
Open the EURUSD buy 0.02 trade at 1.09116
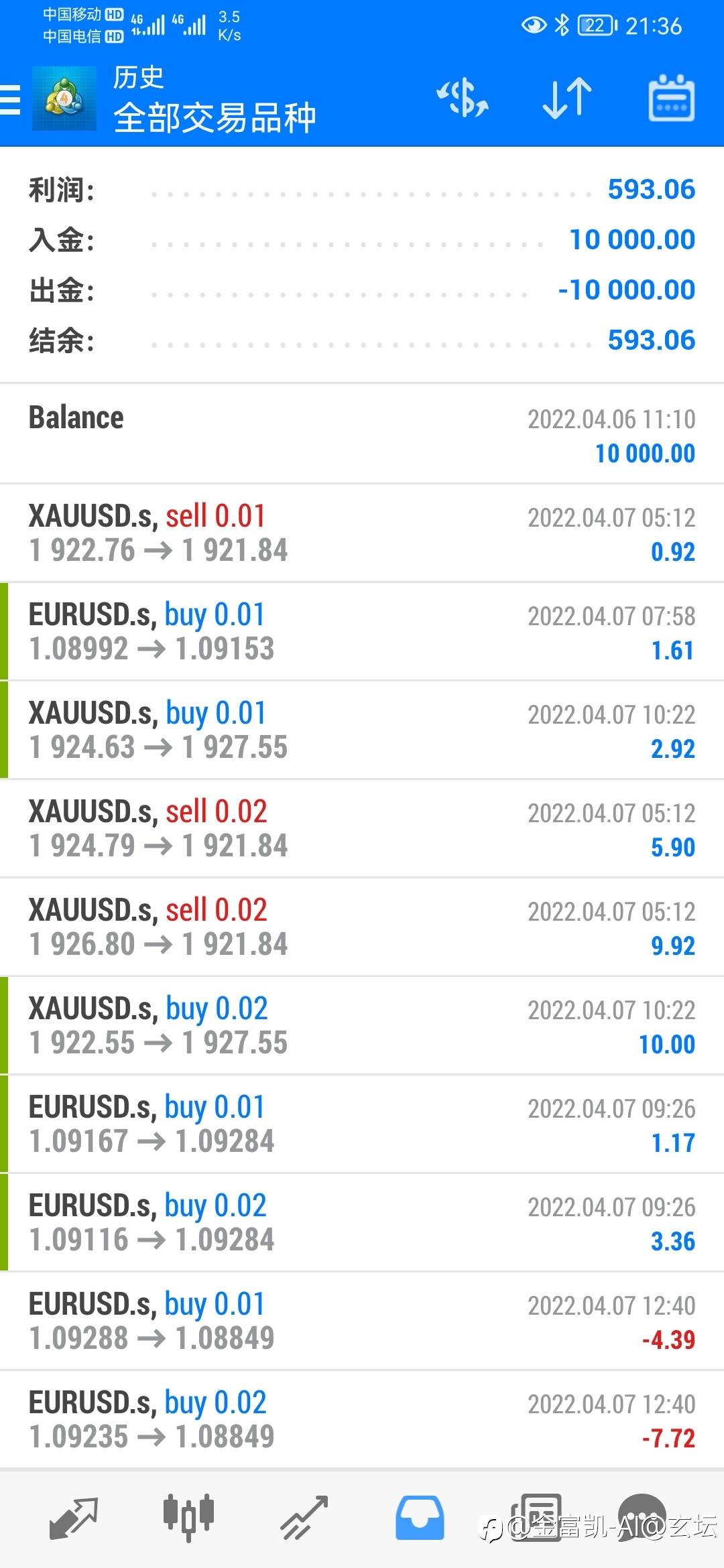coord(362,1222)
